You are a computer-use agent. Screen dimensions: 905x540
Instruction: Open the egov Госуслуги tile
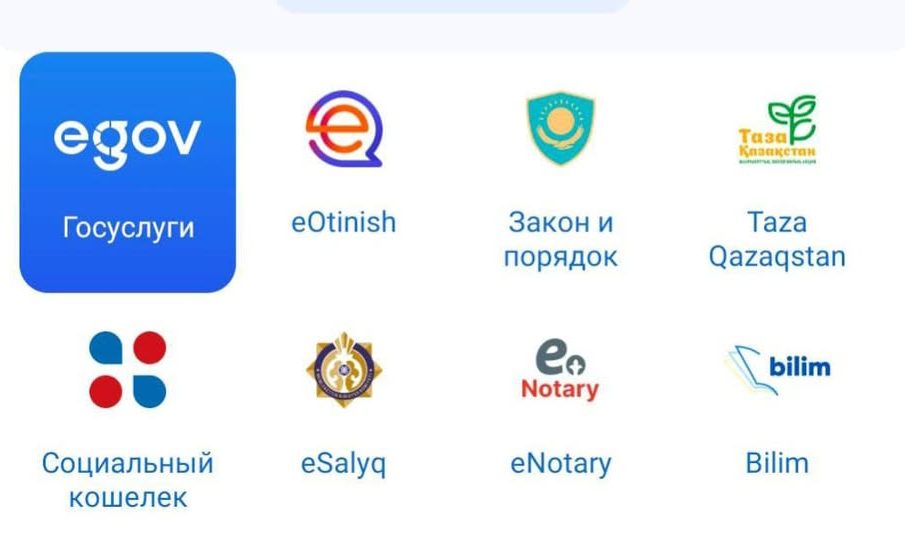click(x=127, y=172)
